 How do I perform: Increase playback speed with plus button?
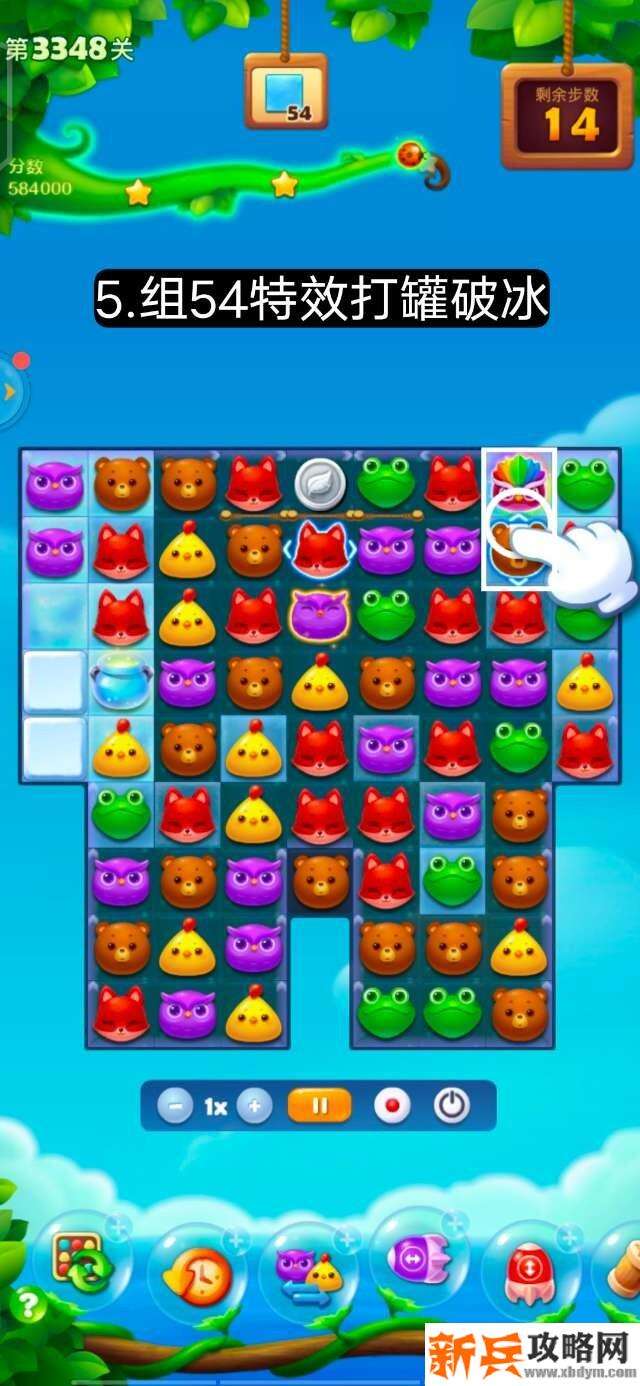click(x=254, y=1106)
